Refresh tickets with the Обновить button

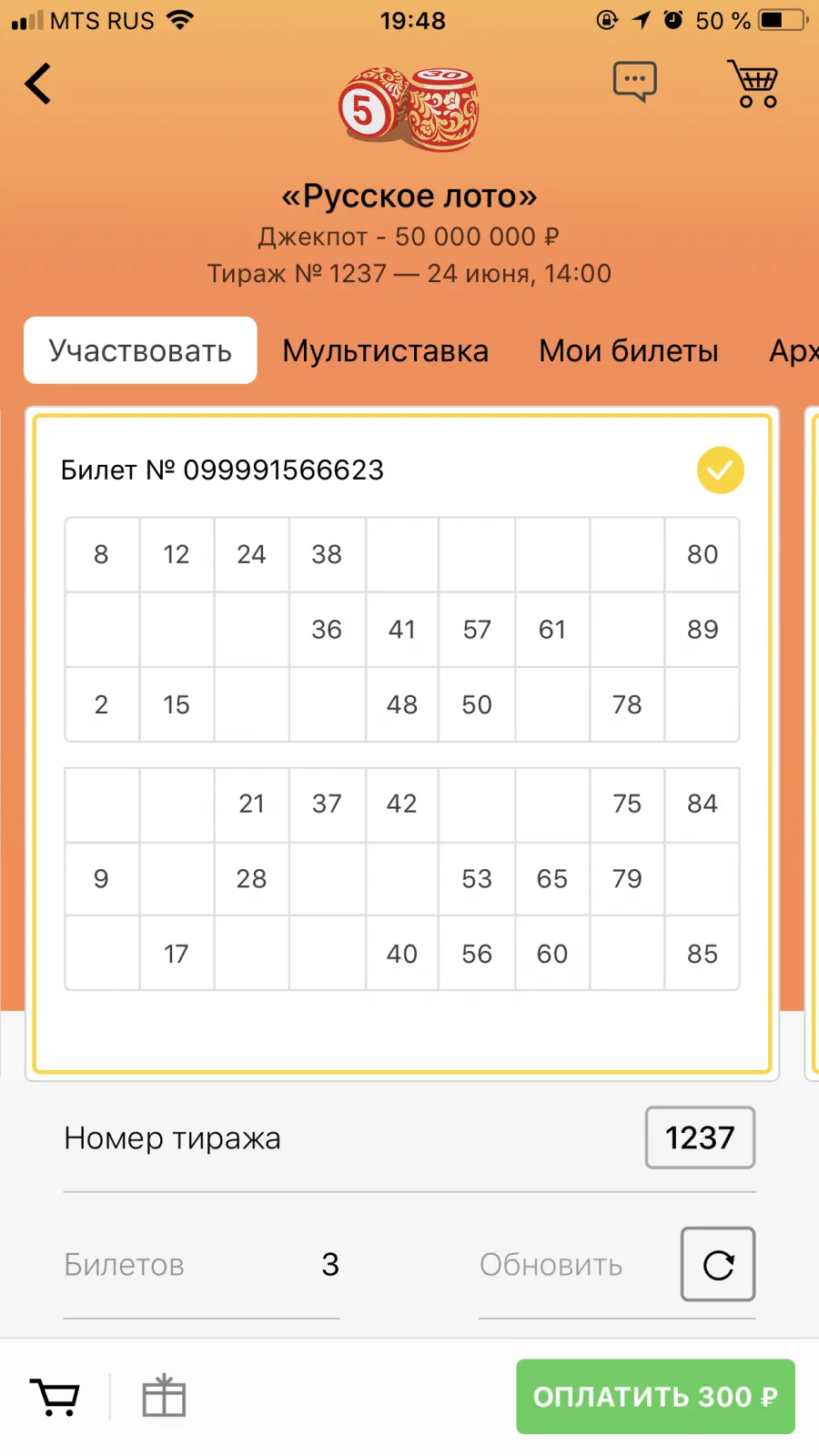[718, 1265]
